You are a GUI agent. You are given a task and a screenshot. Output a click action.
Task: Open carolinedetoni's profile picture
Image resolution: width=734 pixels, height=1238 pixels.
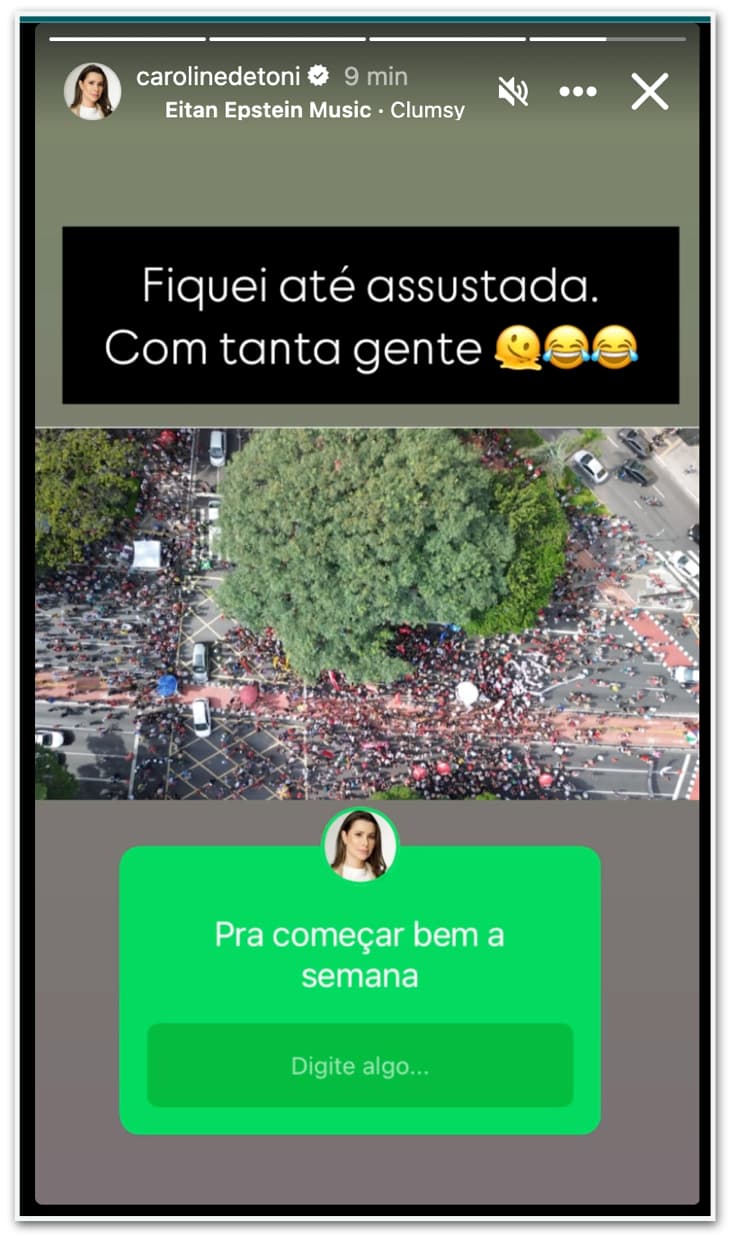tap(92, 91)
